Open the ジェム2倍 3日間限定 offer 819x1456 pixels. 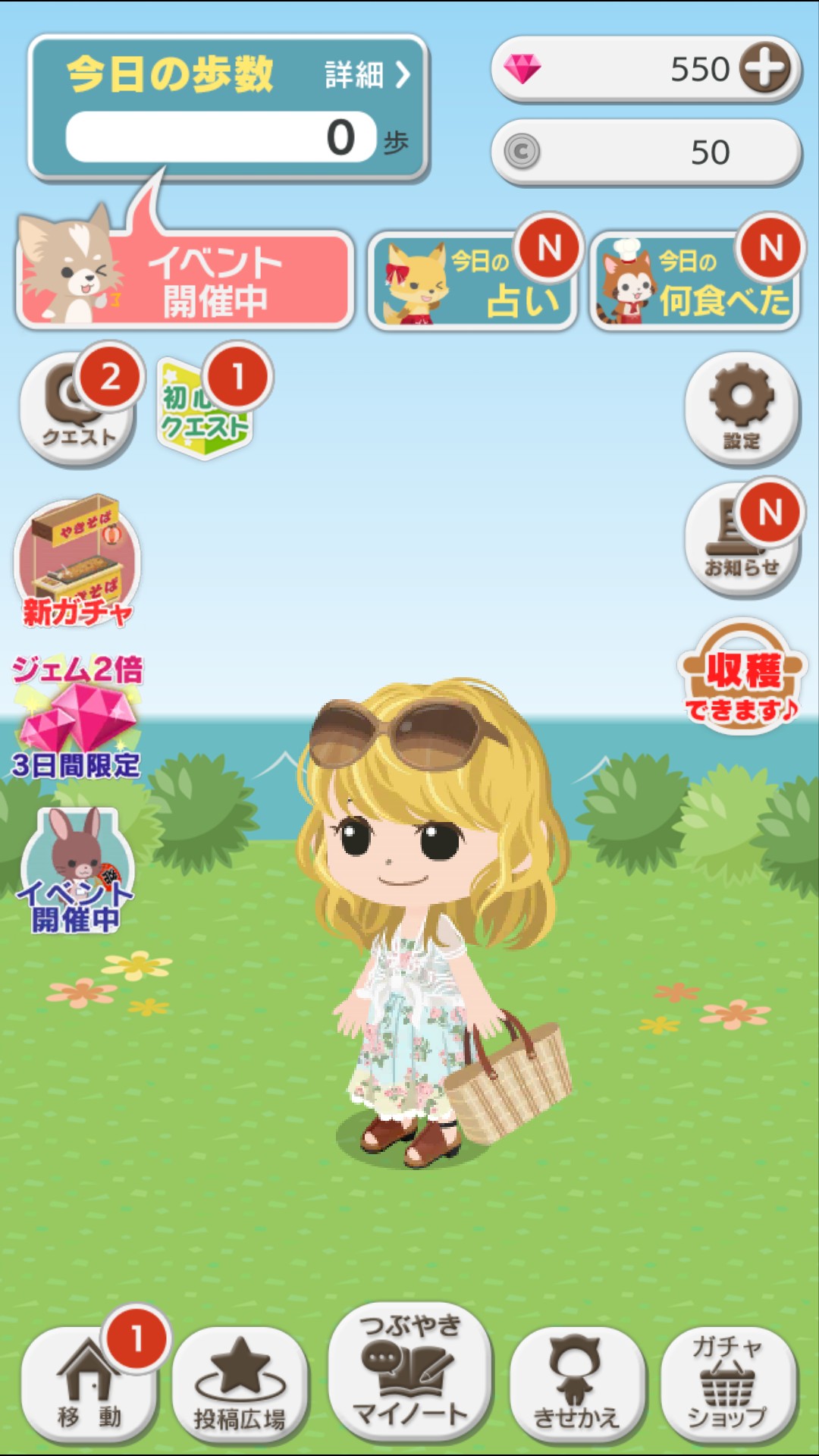pyautogui.click(x=77, y=717)
